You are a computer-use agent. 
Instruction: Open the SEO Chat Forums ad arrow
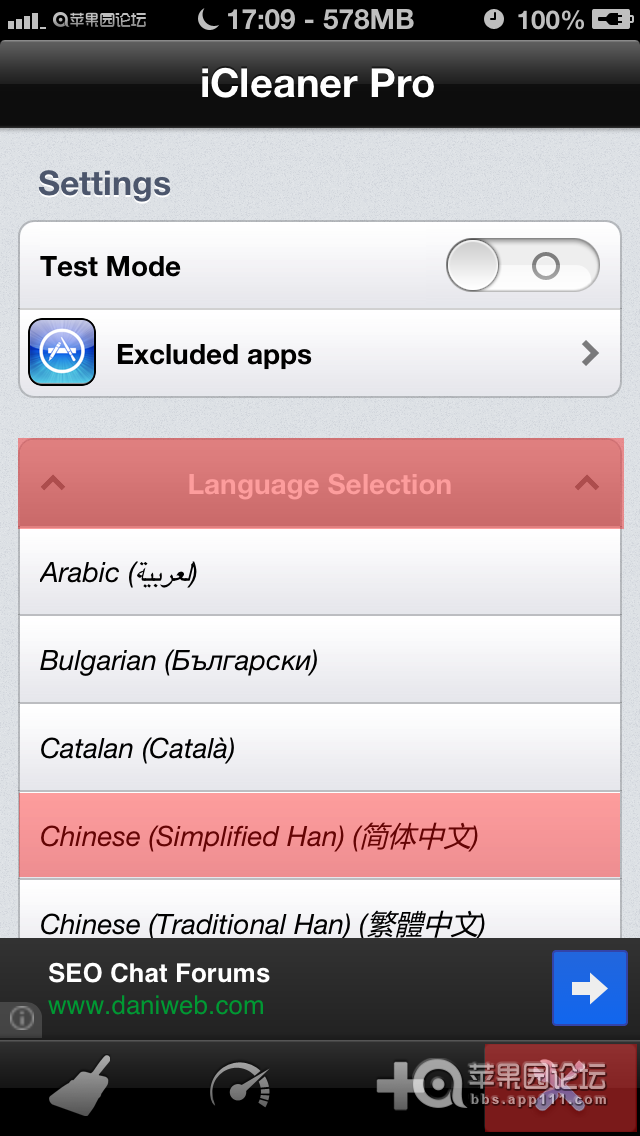(589, 988)
